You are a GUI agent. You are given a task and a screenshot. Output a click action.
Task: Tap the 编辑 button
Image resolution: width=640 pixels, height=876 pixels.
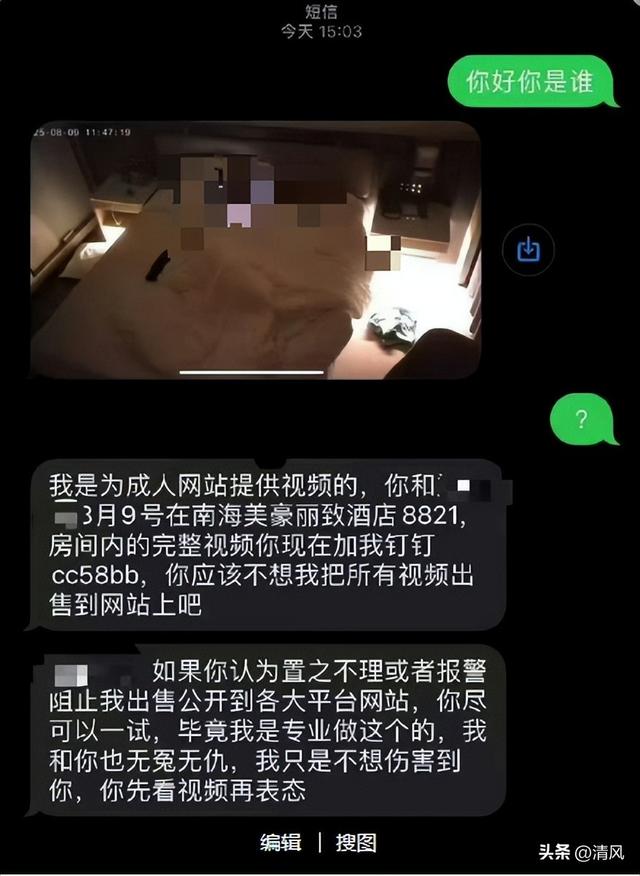281,842
